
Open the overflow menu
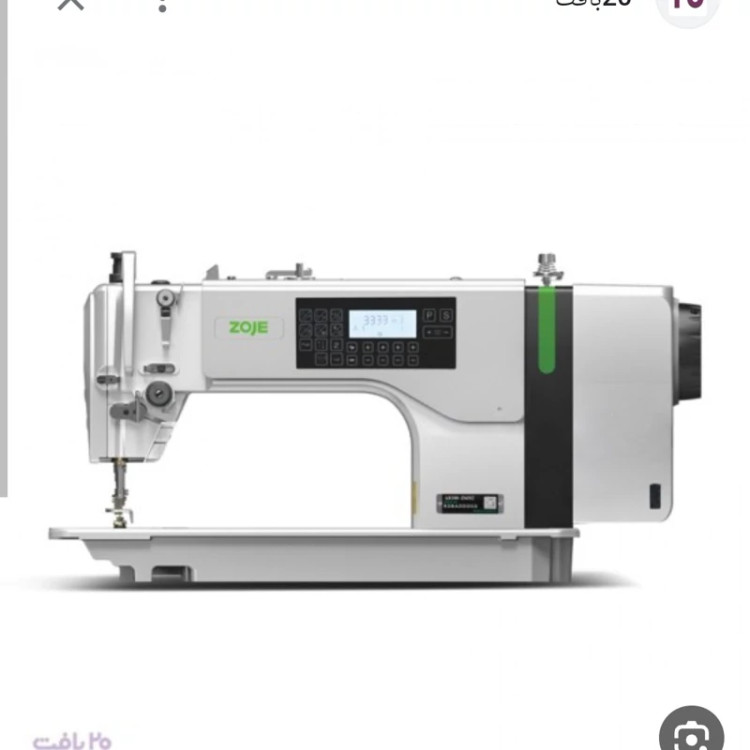tap(163, 5)
